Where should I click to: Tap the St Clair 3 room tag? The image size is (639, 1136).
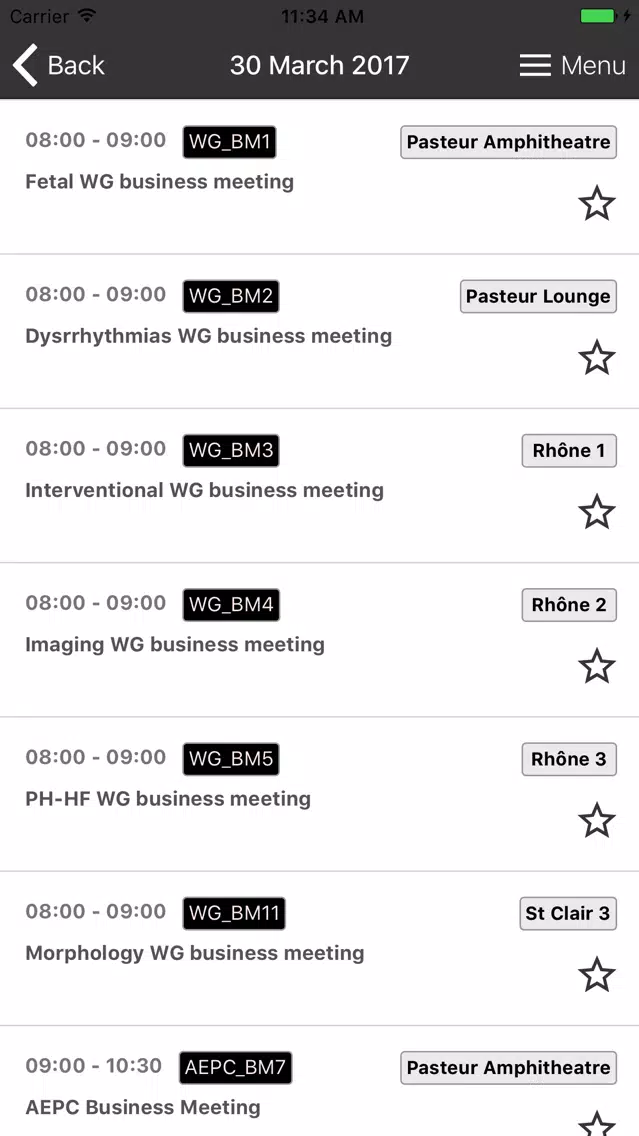568,914
